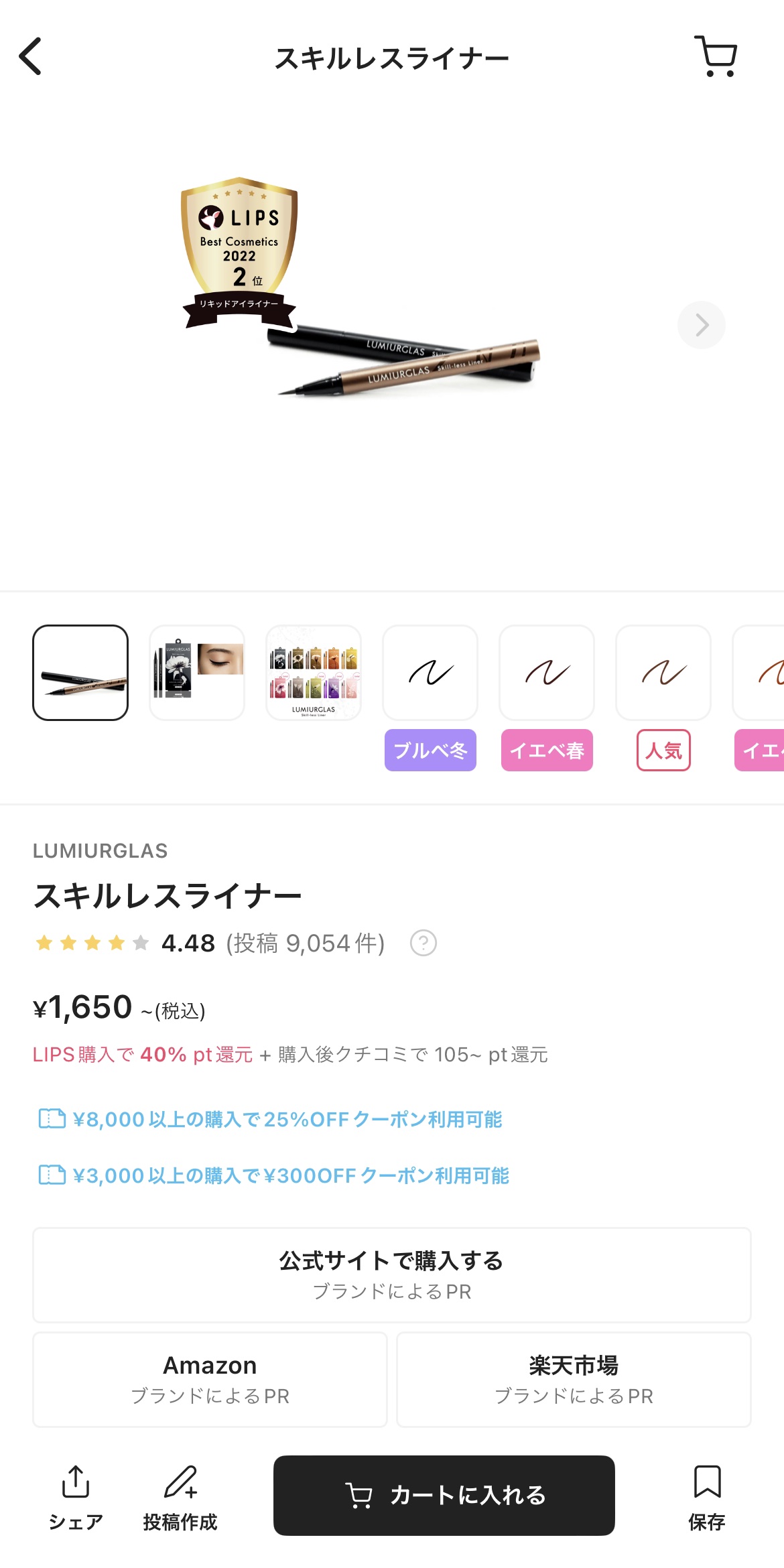The width and height of the screenshot is (784, 1568).
Task: Tap the back arrow to return
Action: pos(31,56)
